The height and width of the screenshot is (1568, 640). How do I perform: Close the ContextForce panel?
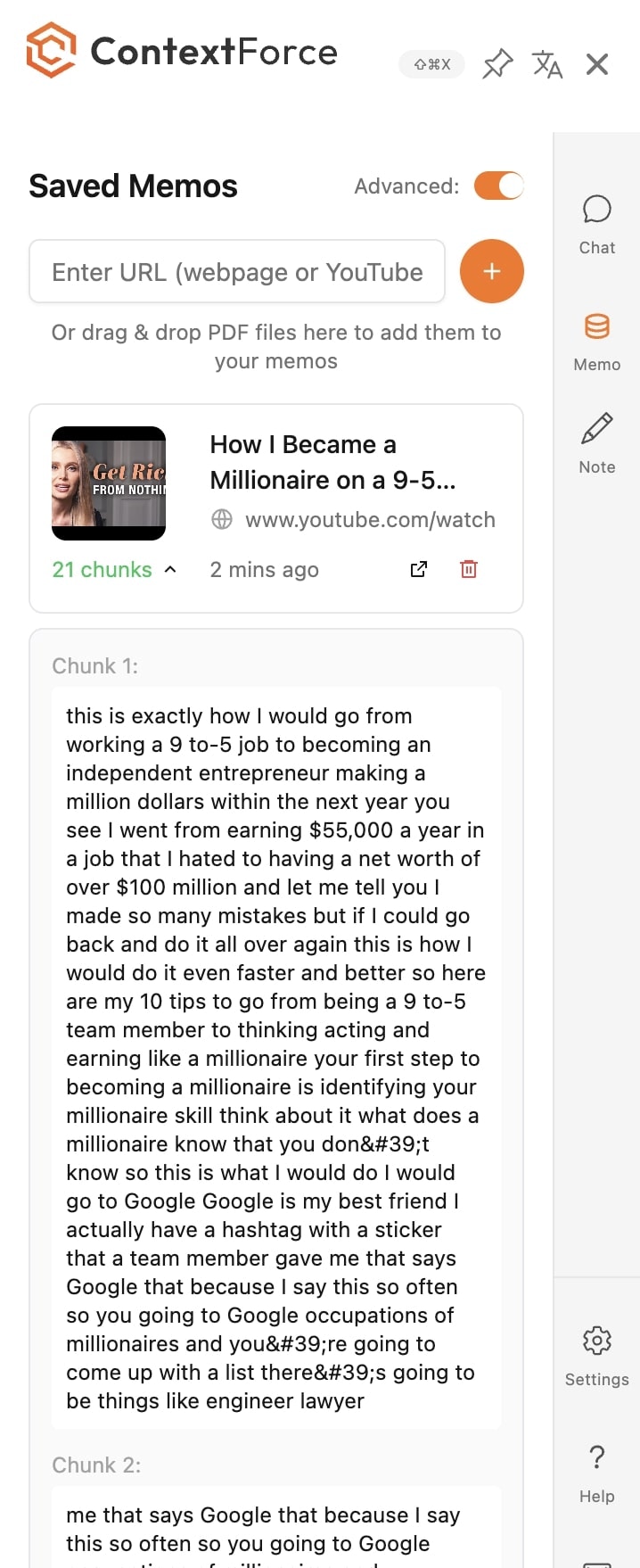click(x=597, y=64)
